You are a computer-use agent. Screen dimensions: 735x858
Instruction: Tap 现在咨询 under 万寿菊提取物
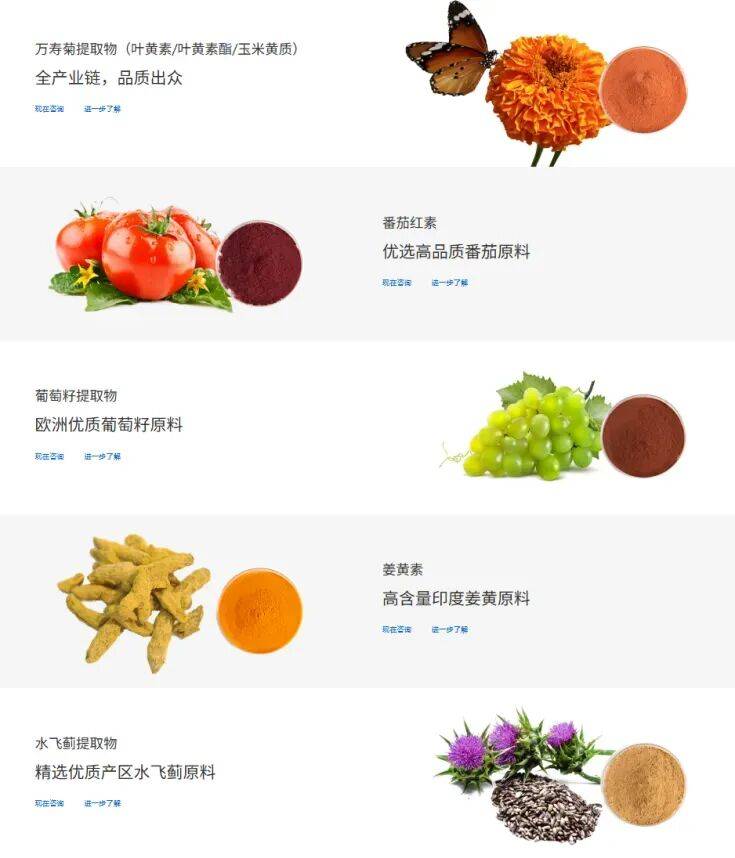click(x=49, y=109)
